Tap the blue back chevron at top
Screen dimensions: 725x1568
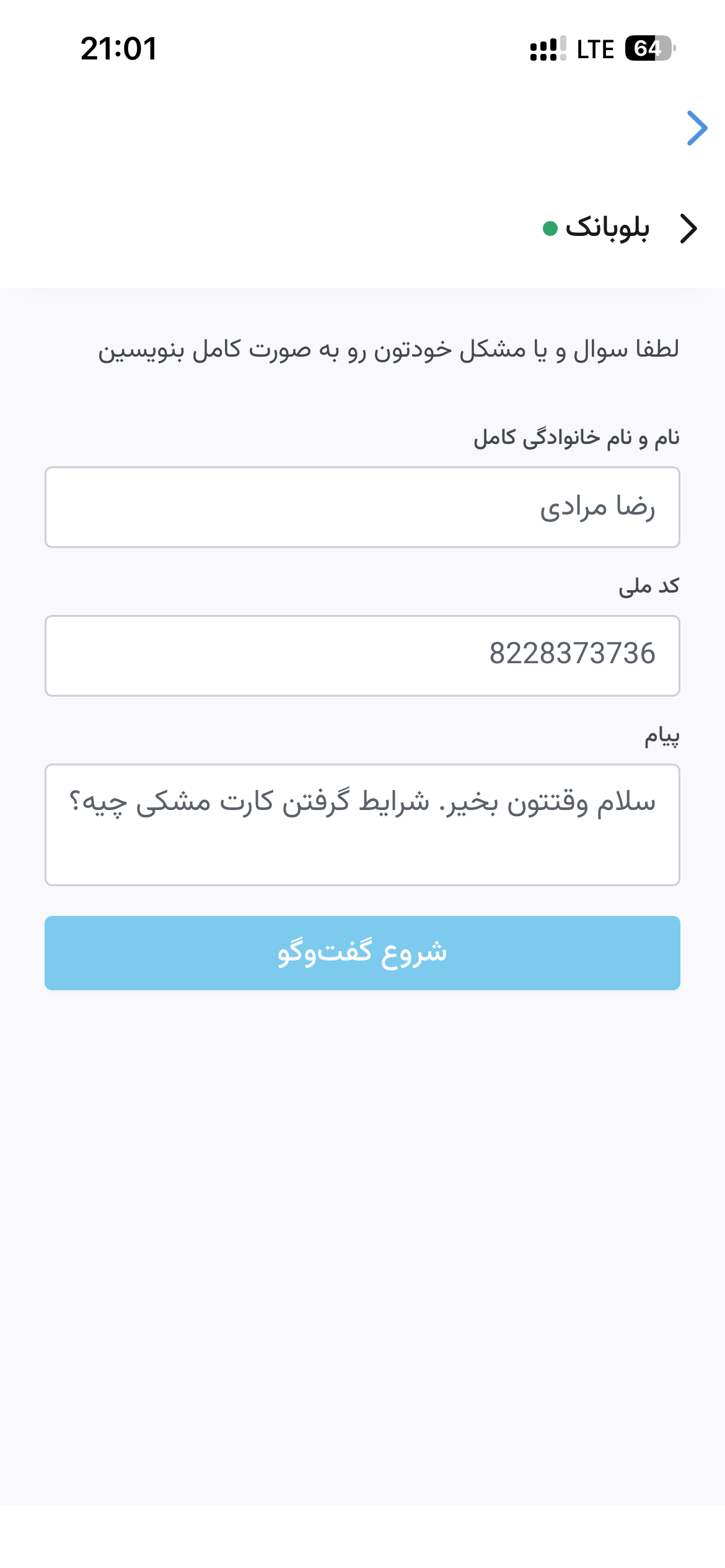coord(697,128)
